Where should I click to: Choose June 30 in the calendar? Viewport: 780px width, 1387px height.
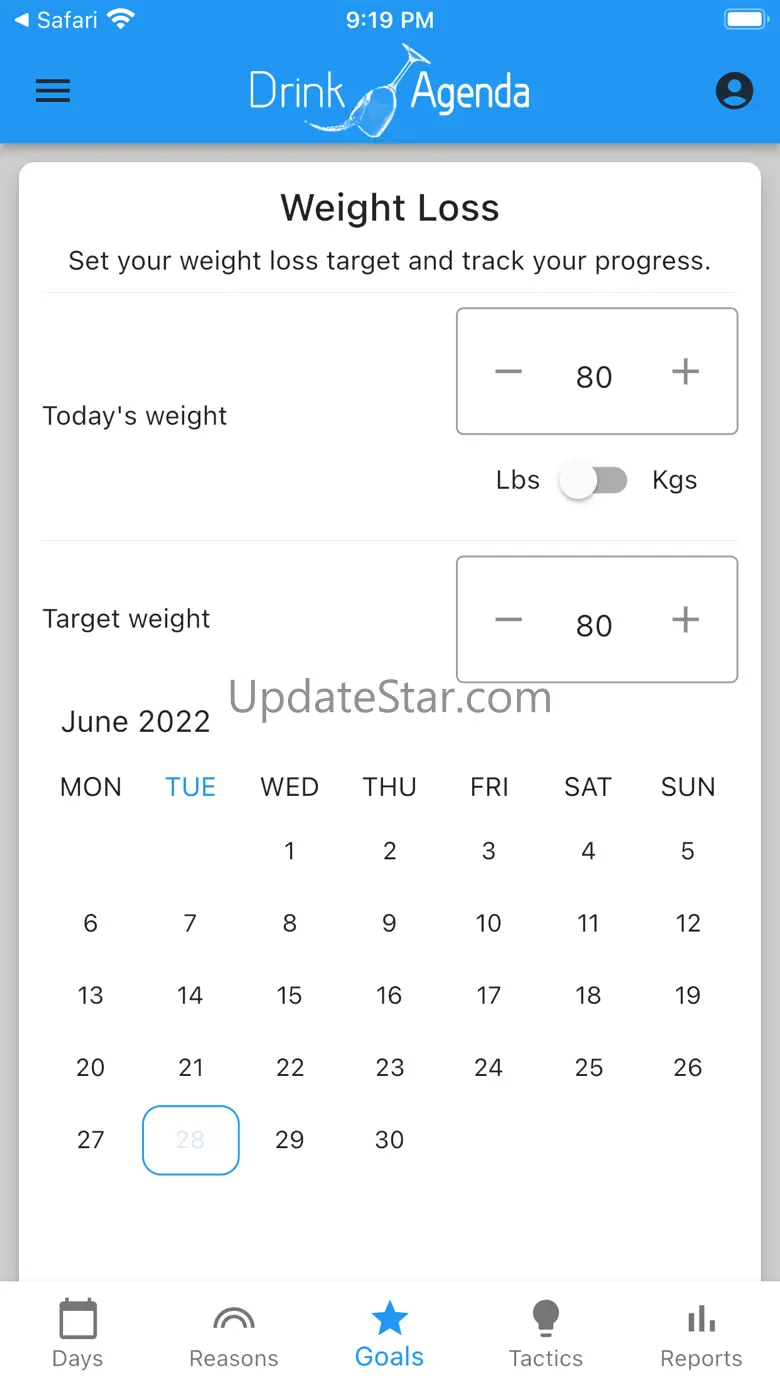[389, 1140]
